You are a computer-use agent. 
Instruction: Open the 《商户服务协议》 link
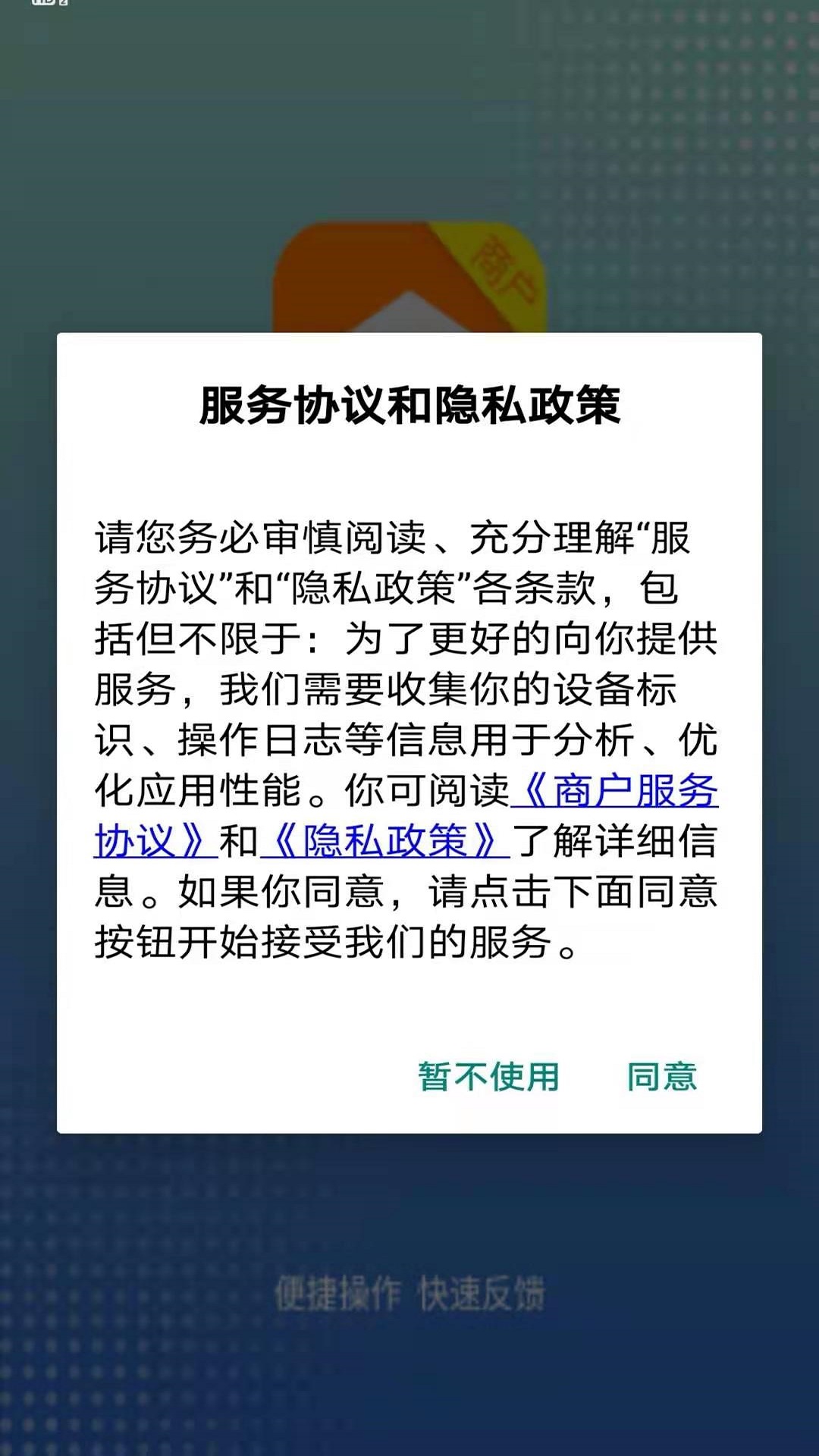(614, 791)
